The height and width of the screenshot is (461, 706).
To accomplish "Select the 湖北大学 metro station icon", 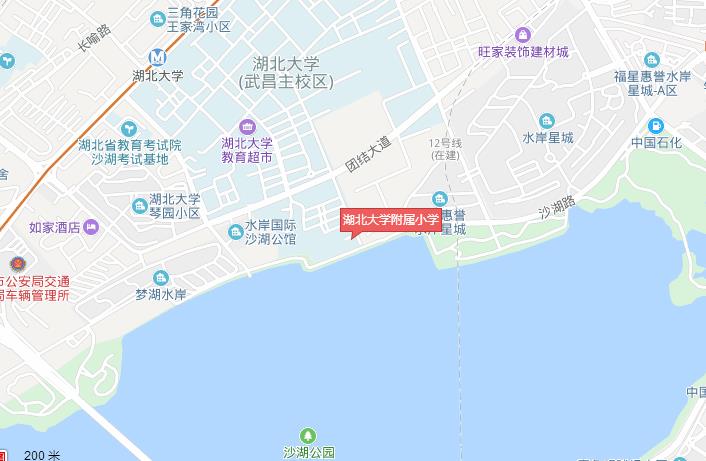I will [157, 56].
